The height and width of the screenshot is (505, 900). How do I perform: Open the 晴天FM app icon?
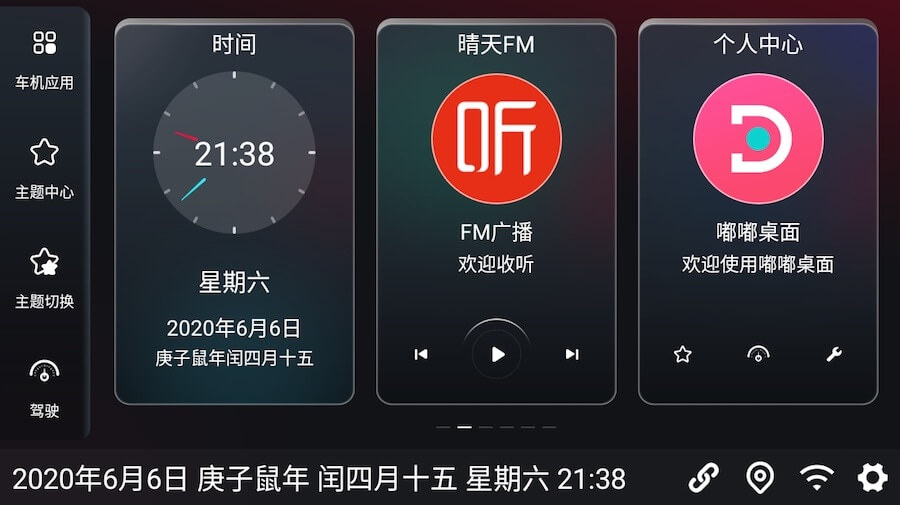pos(496,138)
